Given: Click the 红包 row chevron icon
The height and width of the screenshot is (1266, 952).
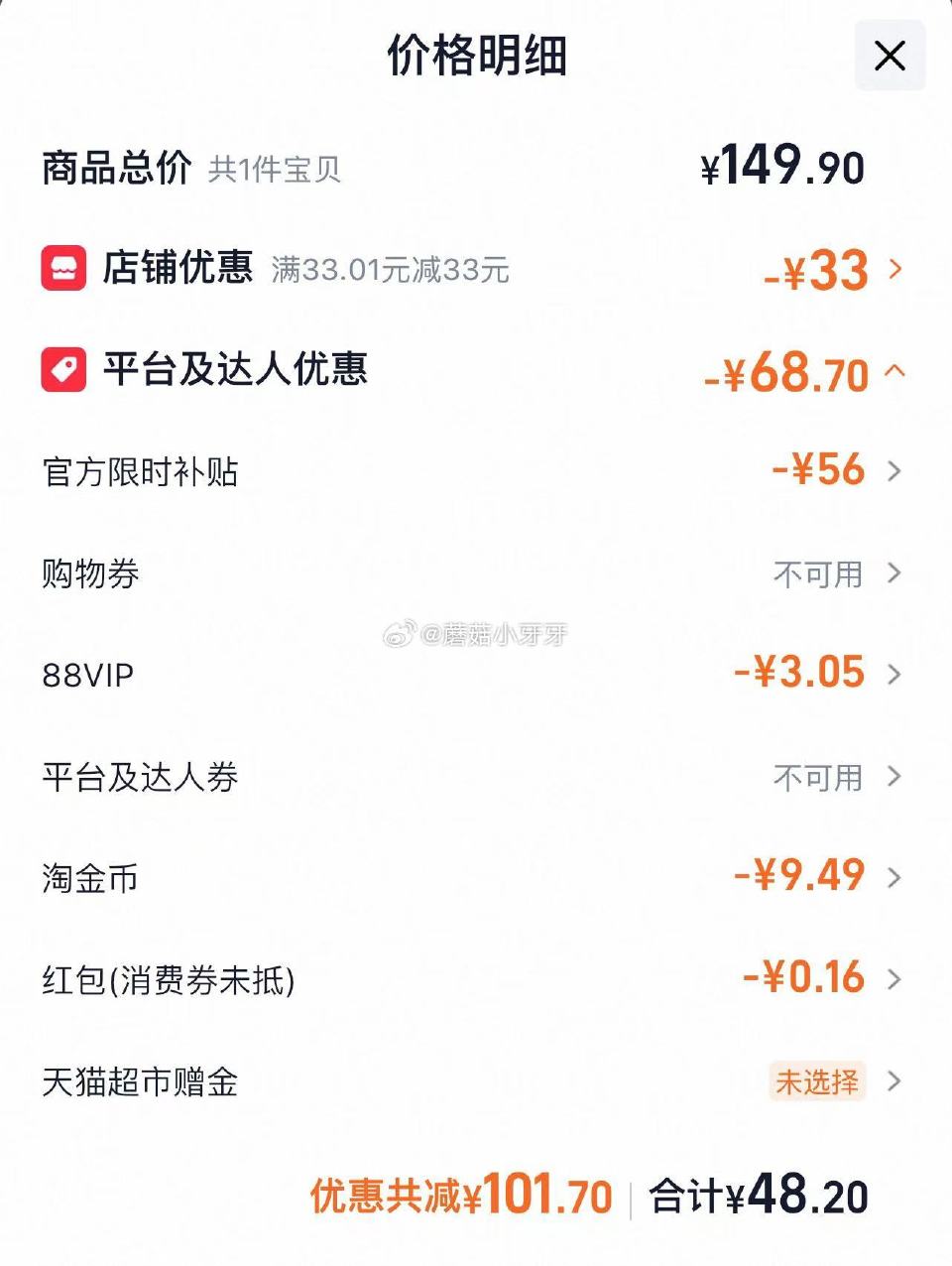Looking at the screenshot, I should click(x=896, y=979).
